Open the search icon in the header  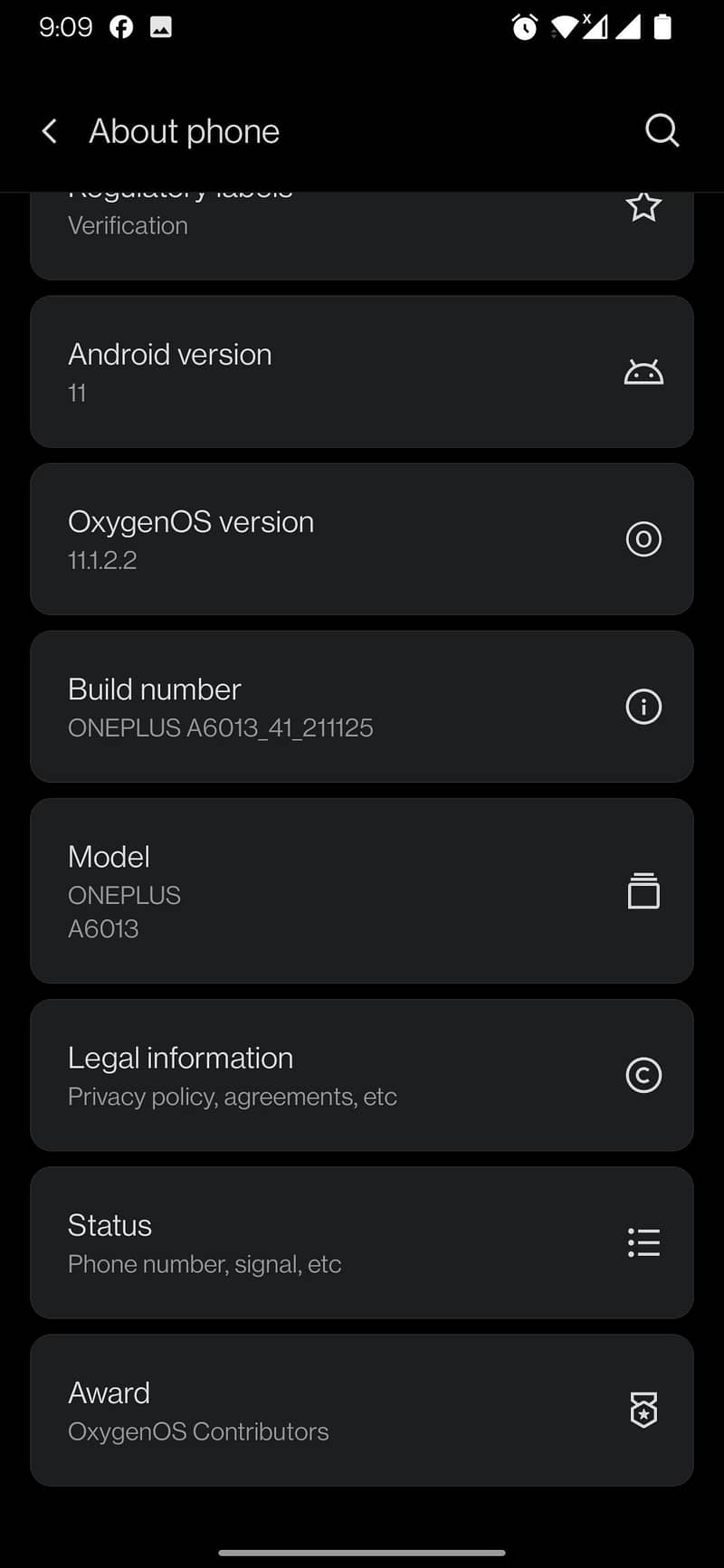[x=662, y=130]
